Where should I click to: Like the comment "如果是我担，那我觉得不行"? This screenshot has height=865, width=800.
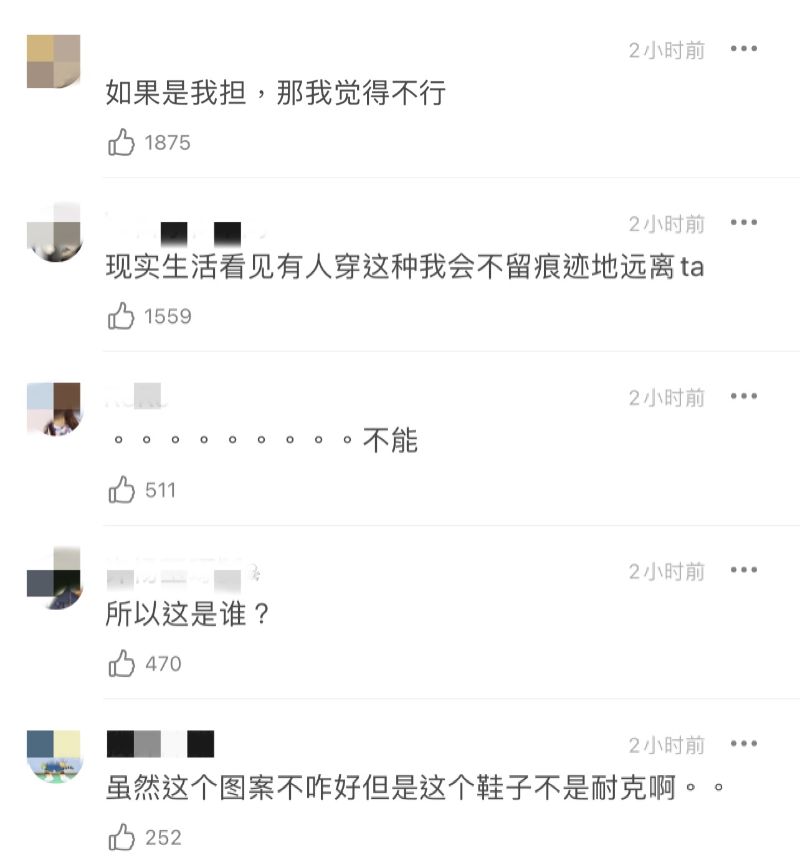pos(122,143)
